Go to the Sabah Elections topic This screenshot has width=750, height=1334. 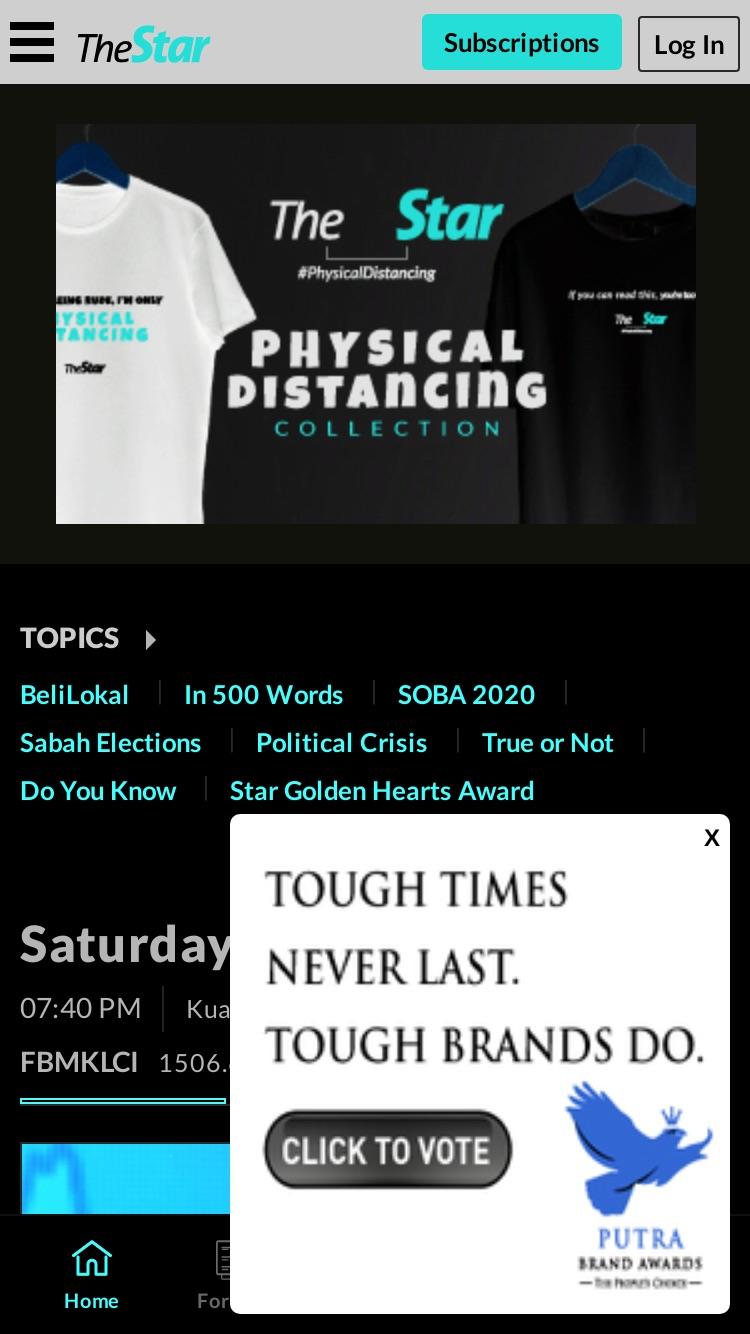[111, 742]
